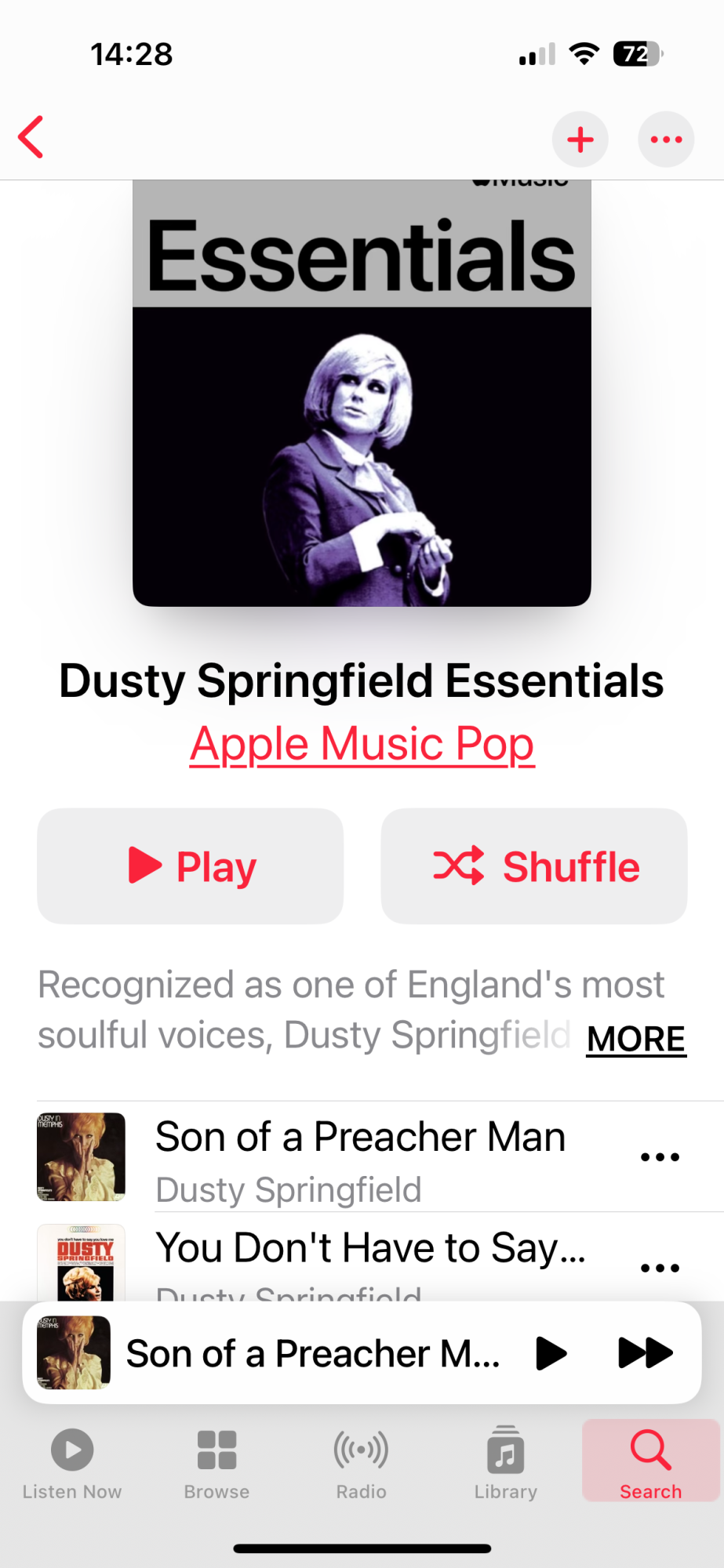The height and width of the screenshot is (1568, 724).
Task: Switch to the Browse tab
Action: point(216,1463)
